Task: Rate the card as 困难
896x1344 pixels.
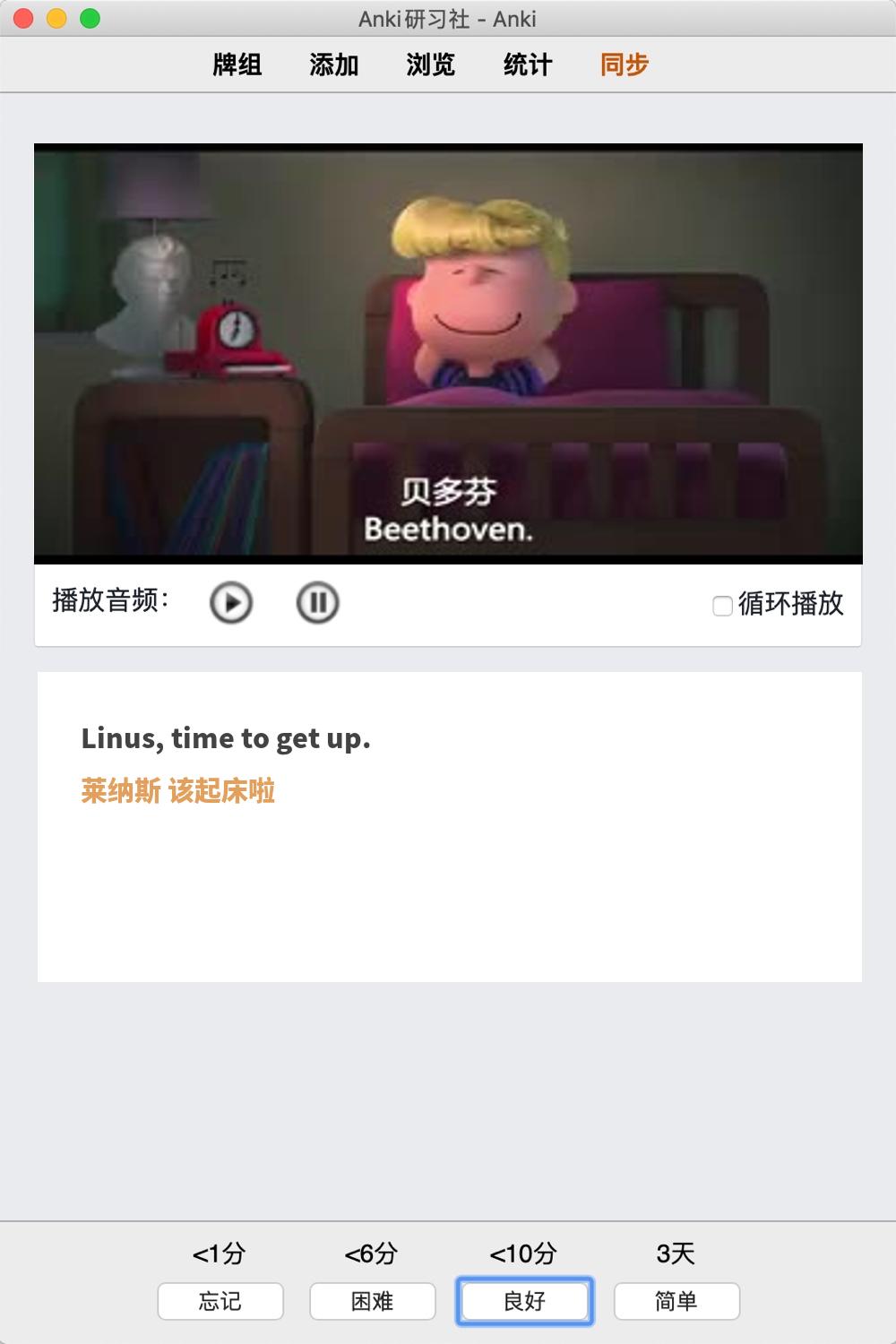Action: (x=373, y=1301)
